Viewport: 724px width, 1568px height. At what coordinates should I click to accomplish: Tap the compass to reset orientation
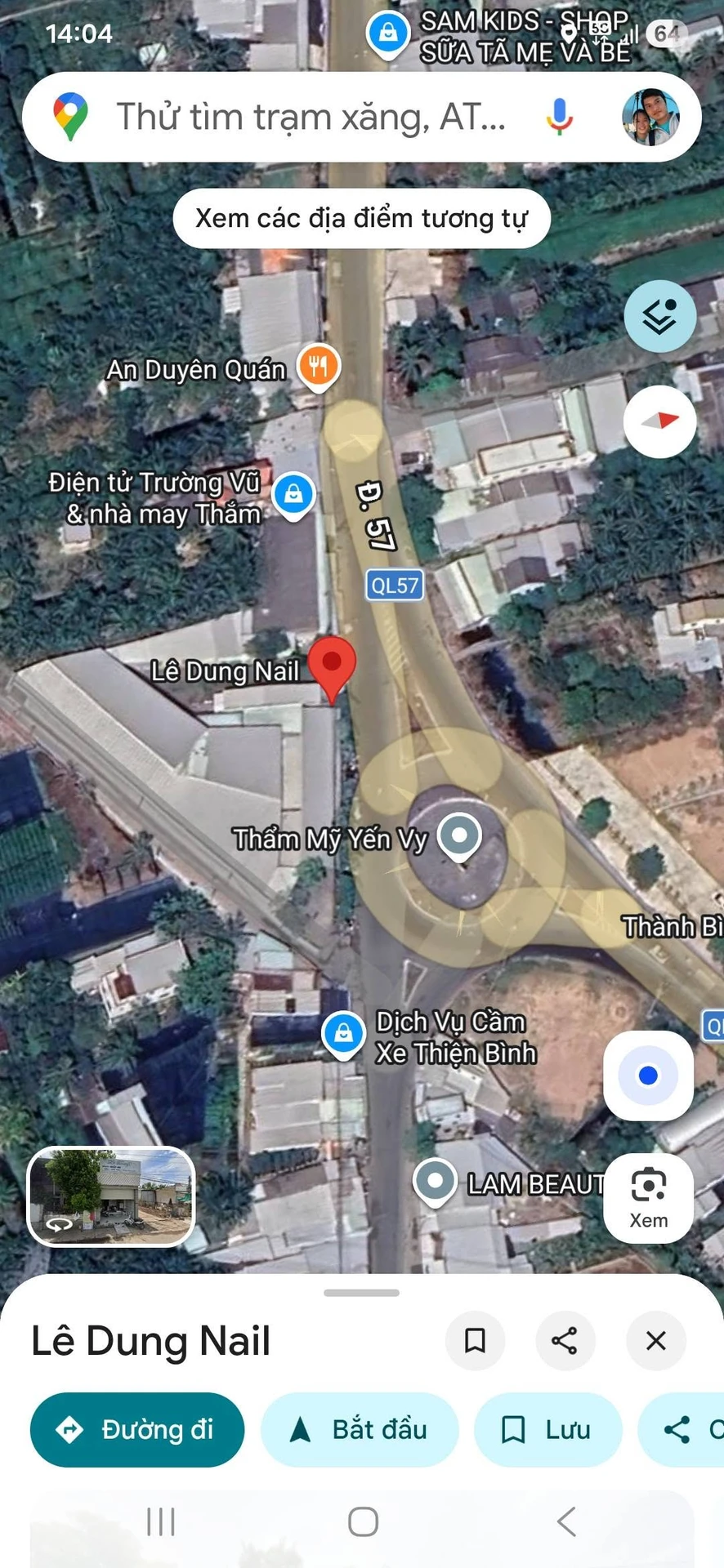click(x=660, y=421)
